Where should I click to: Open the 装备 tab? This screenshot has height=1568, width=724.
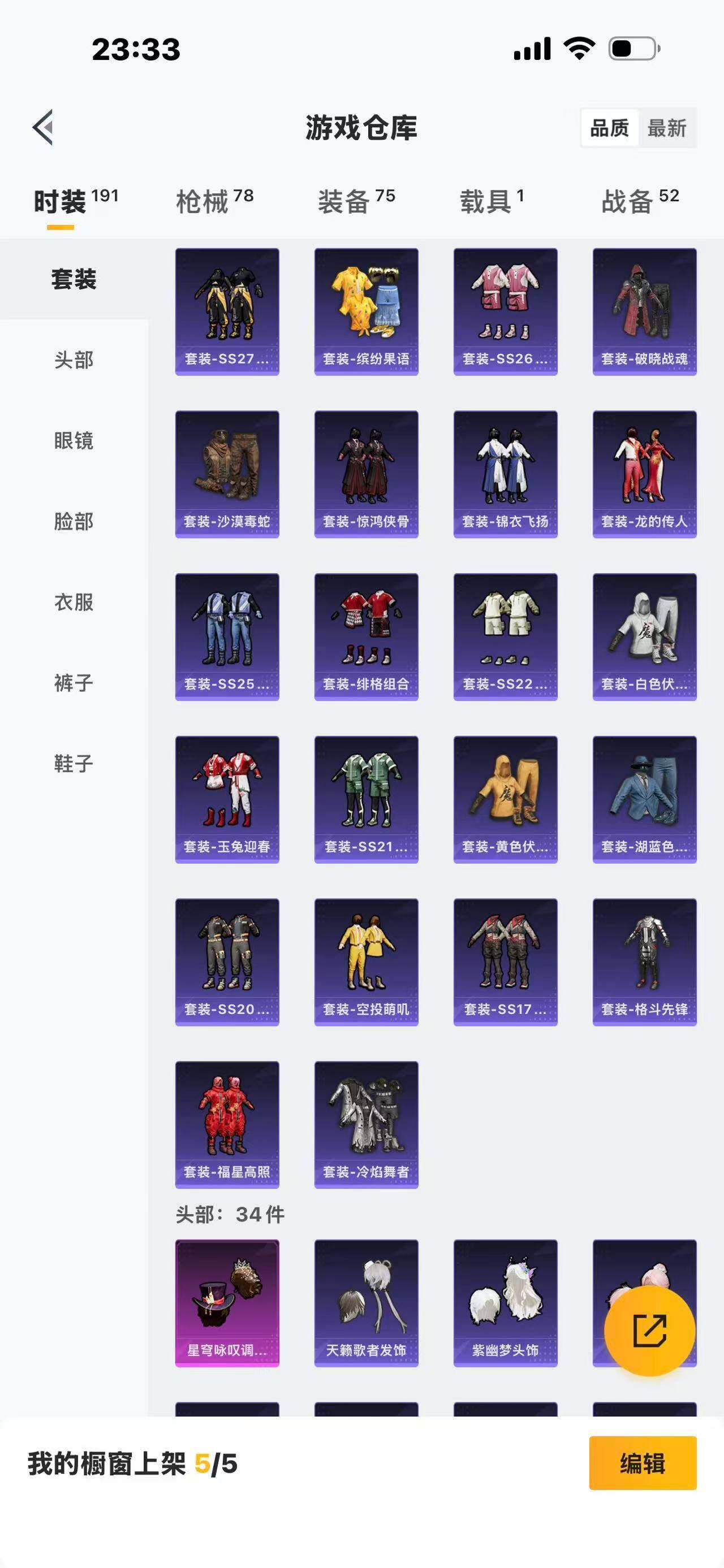[356, 201]
